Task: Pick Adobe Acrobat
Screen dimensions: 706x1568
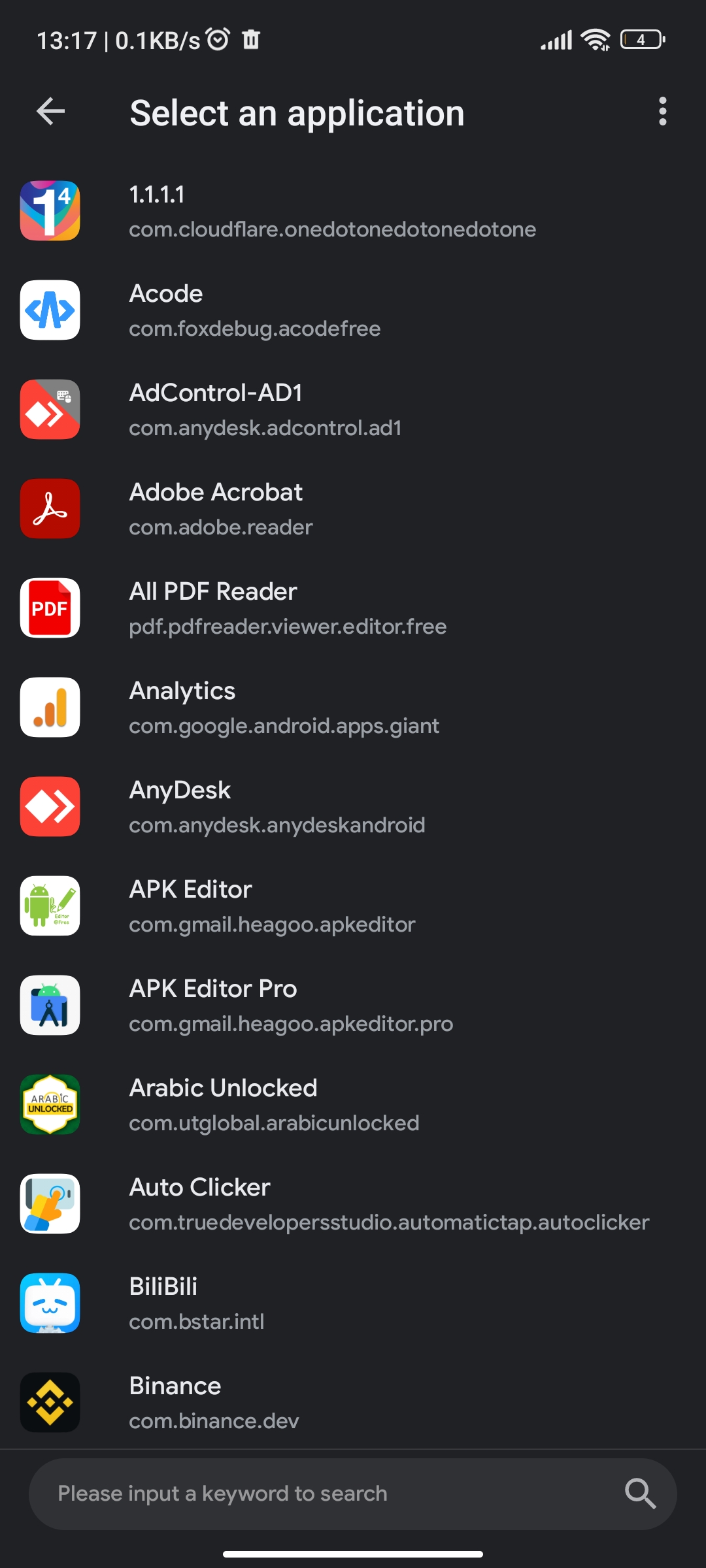Action: pyautogui.click(x=353, y=509)
